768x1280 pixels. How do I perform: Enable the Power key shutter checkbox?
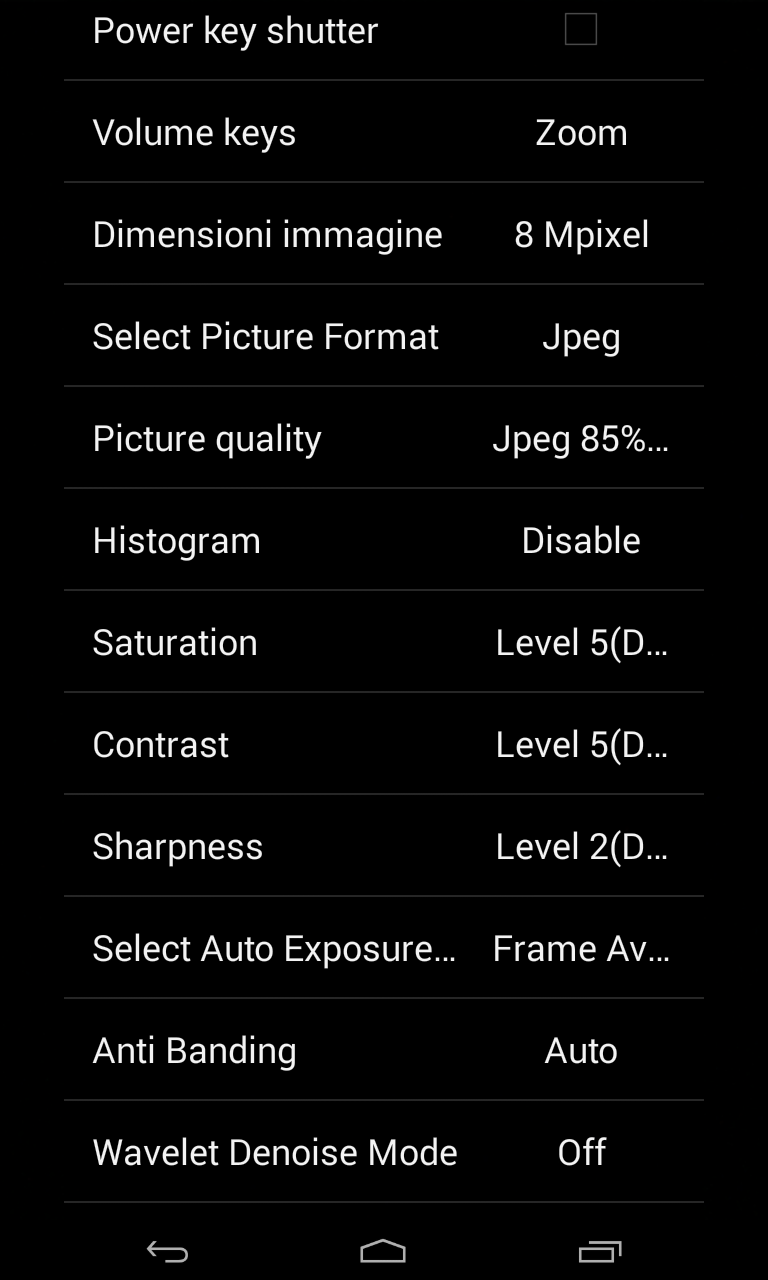click(581, 30)
